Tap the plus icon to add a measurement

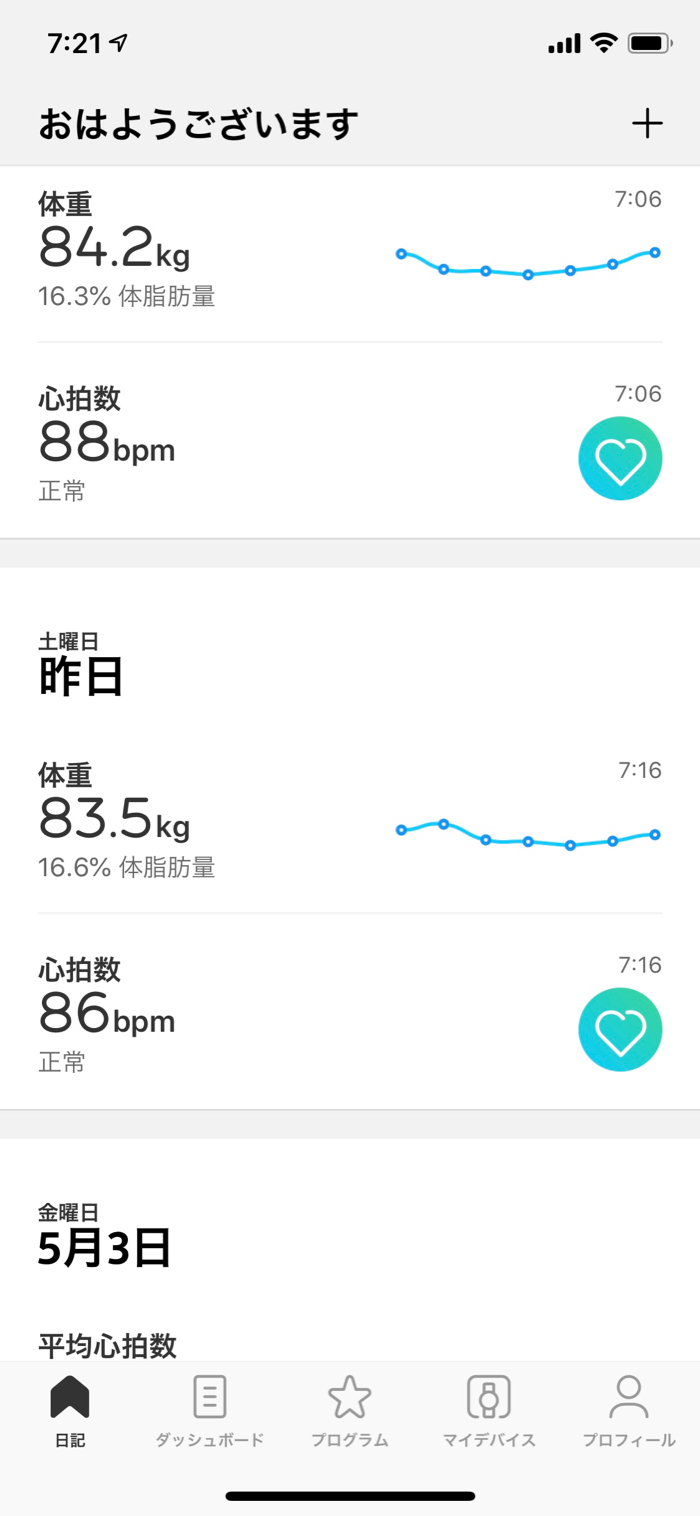pos(647,124)
